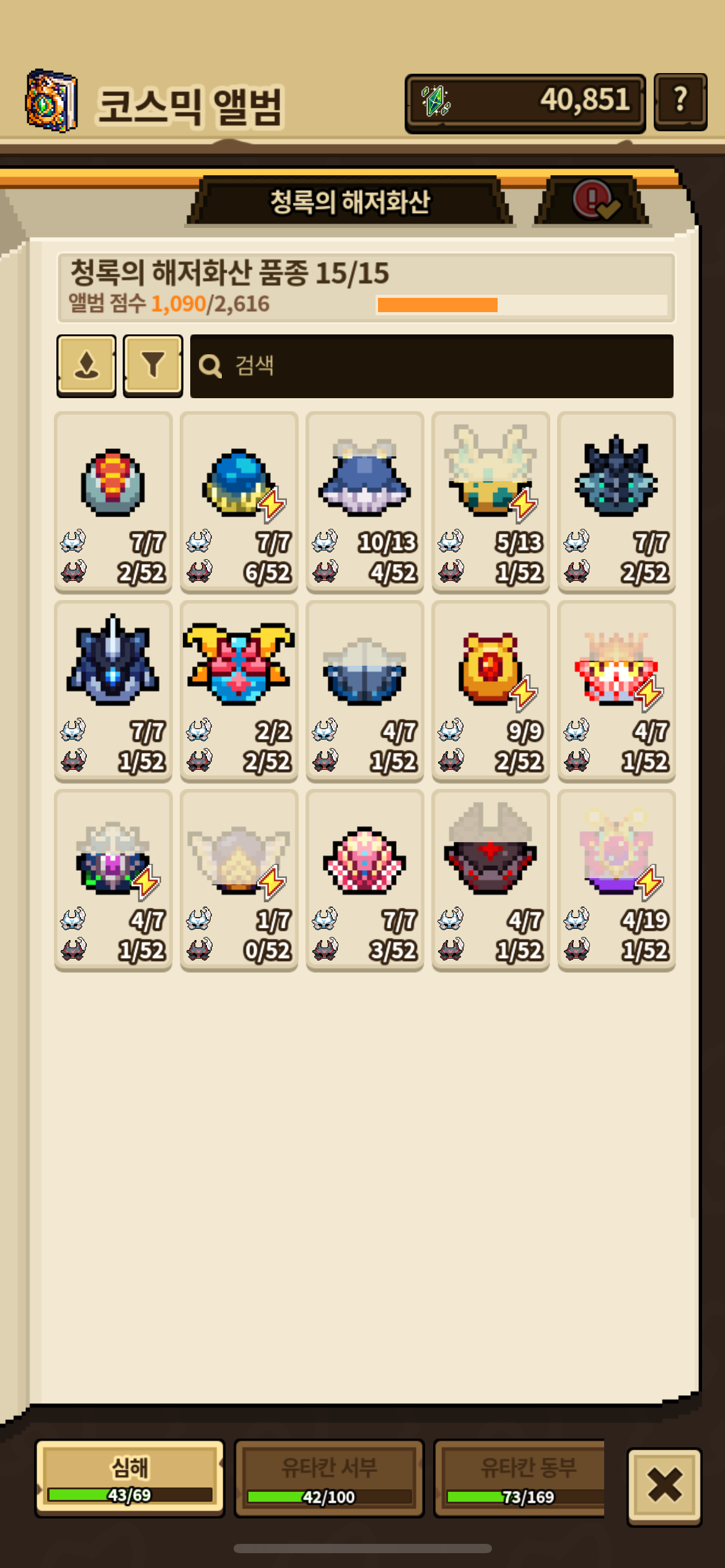Tap the 검색 search field
The height and width of the screenshot is (1568, 725).
click(431, 366)
